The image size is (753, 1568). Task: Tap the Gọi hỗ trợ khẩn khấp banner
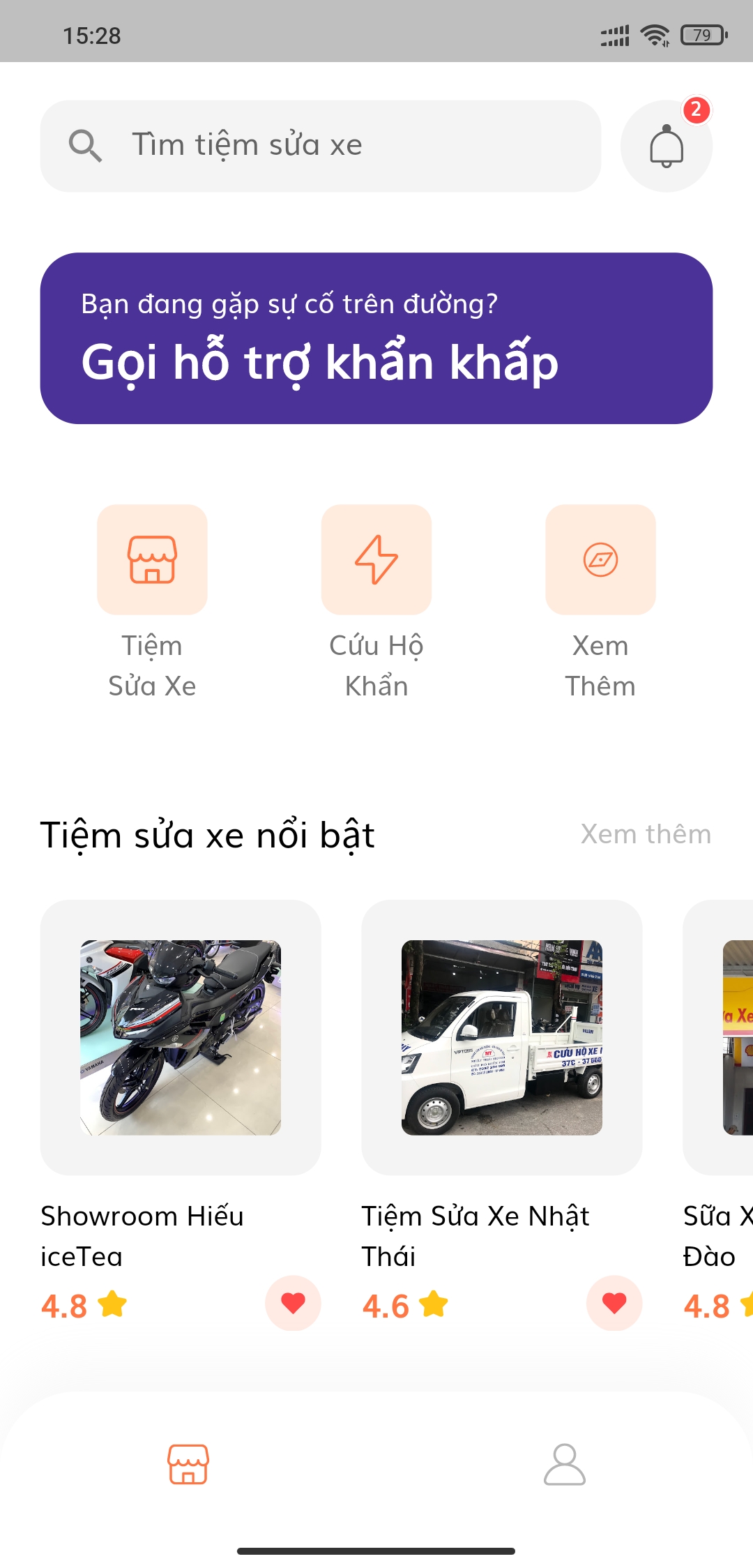[x=376, y=338]
